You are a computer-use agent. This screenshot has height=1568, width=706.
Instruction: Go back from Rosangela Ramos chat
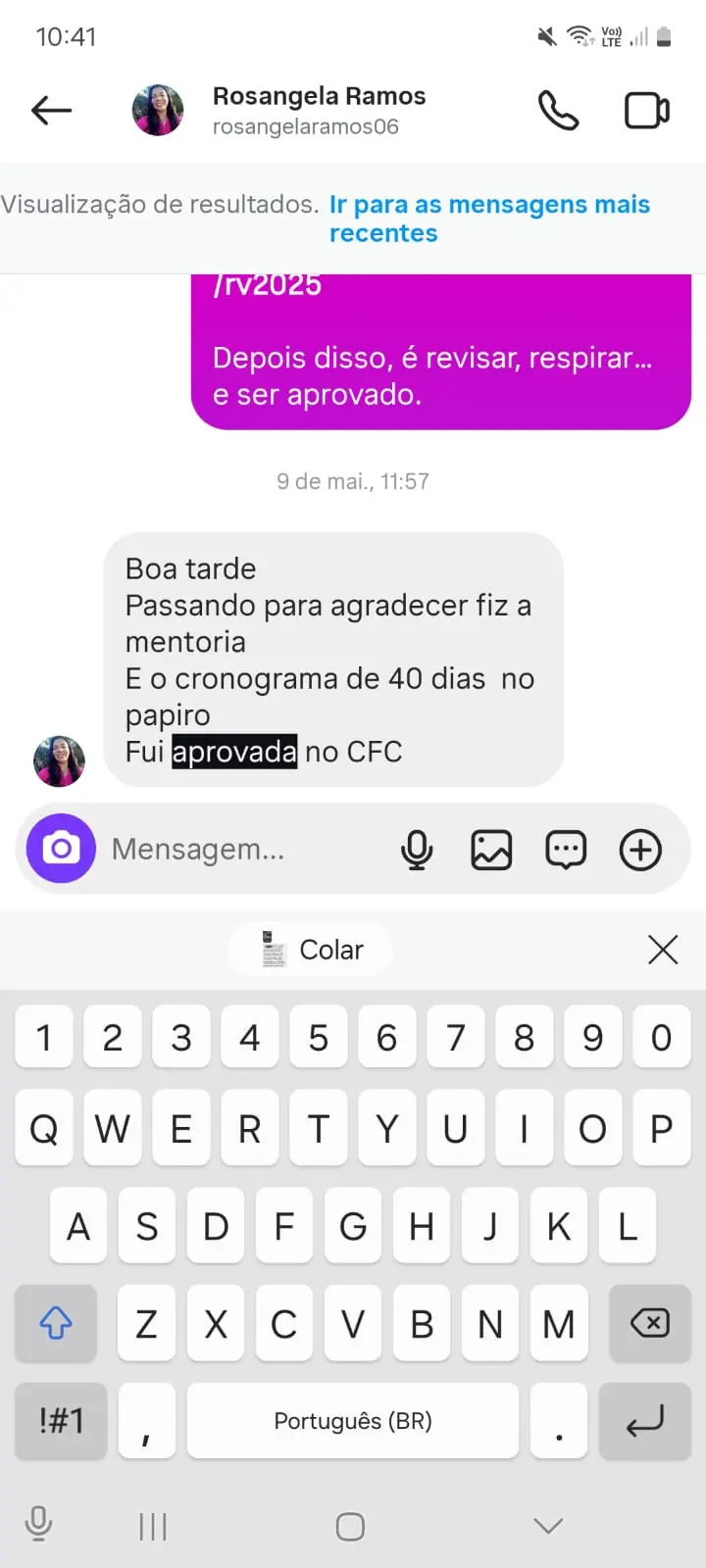tap(52, 111)
